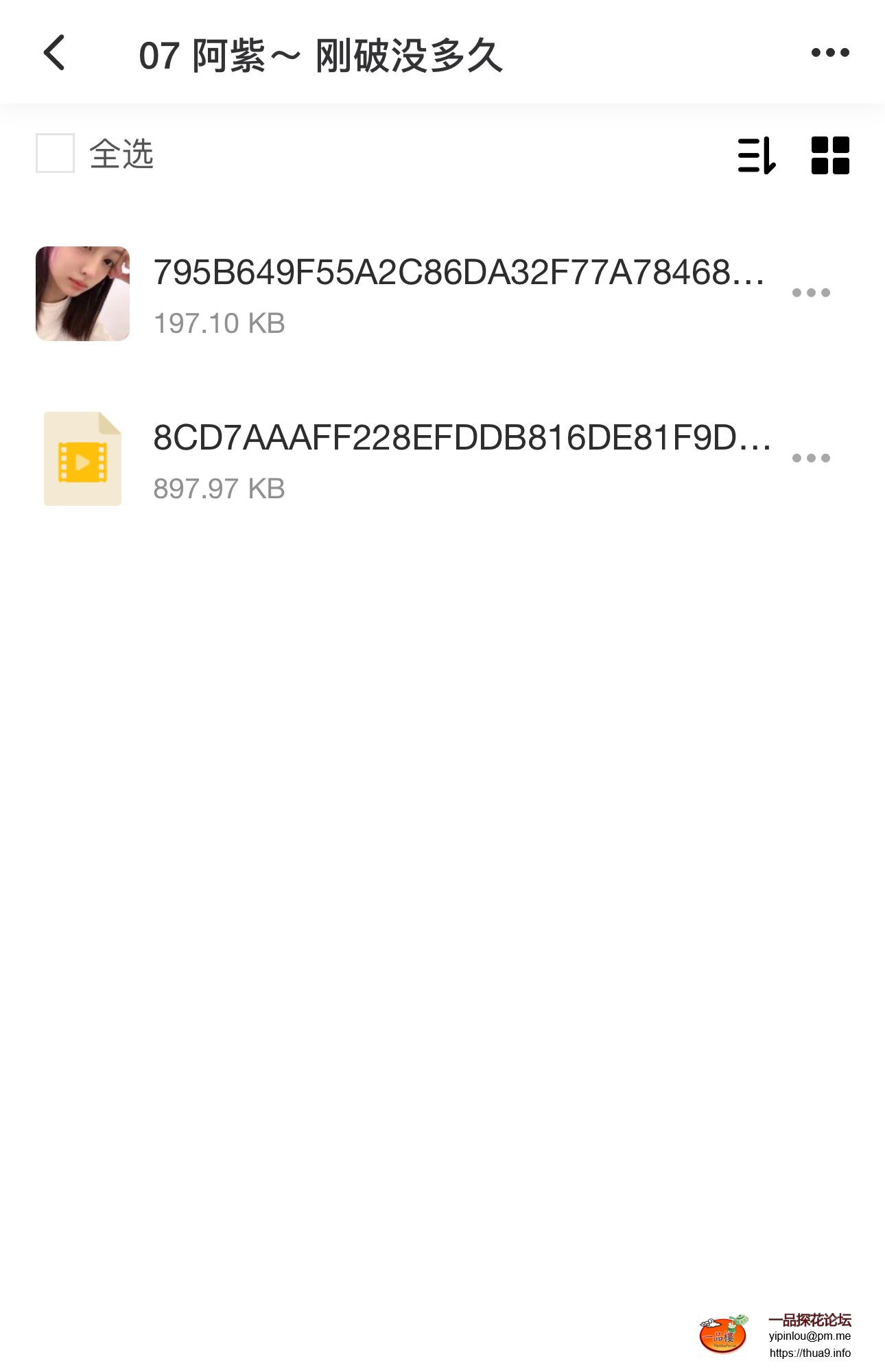
Task: Switch to grid view layout
Action: click(x=830, y=155)
